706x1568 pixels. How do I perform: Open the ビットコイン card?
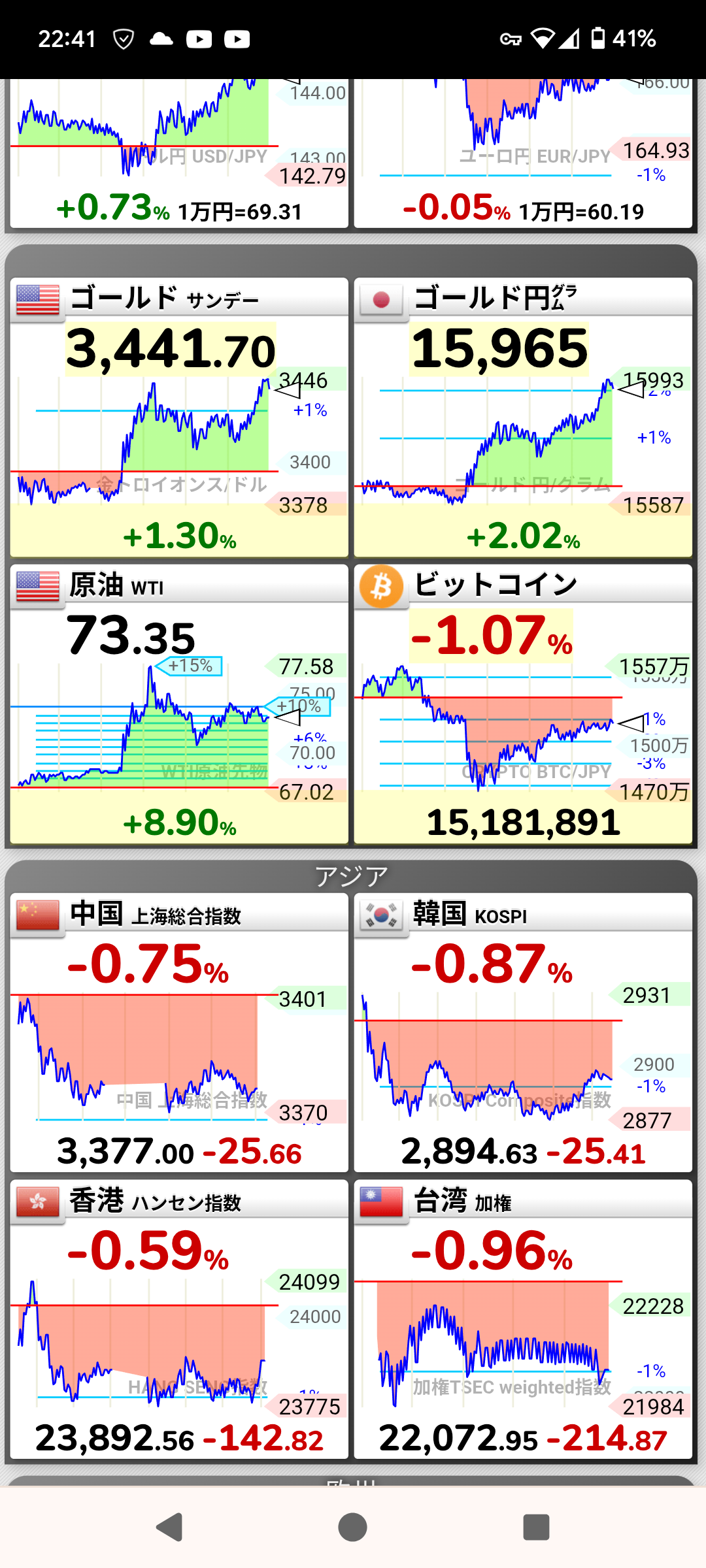[522, 704]
